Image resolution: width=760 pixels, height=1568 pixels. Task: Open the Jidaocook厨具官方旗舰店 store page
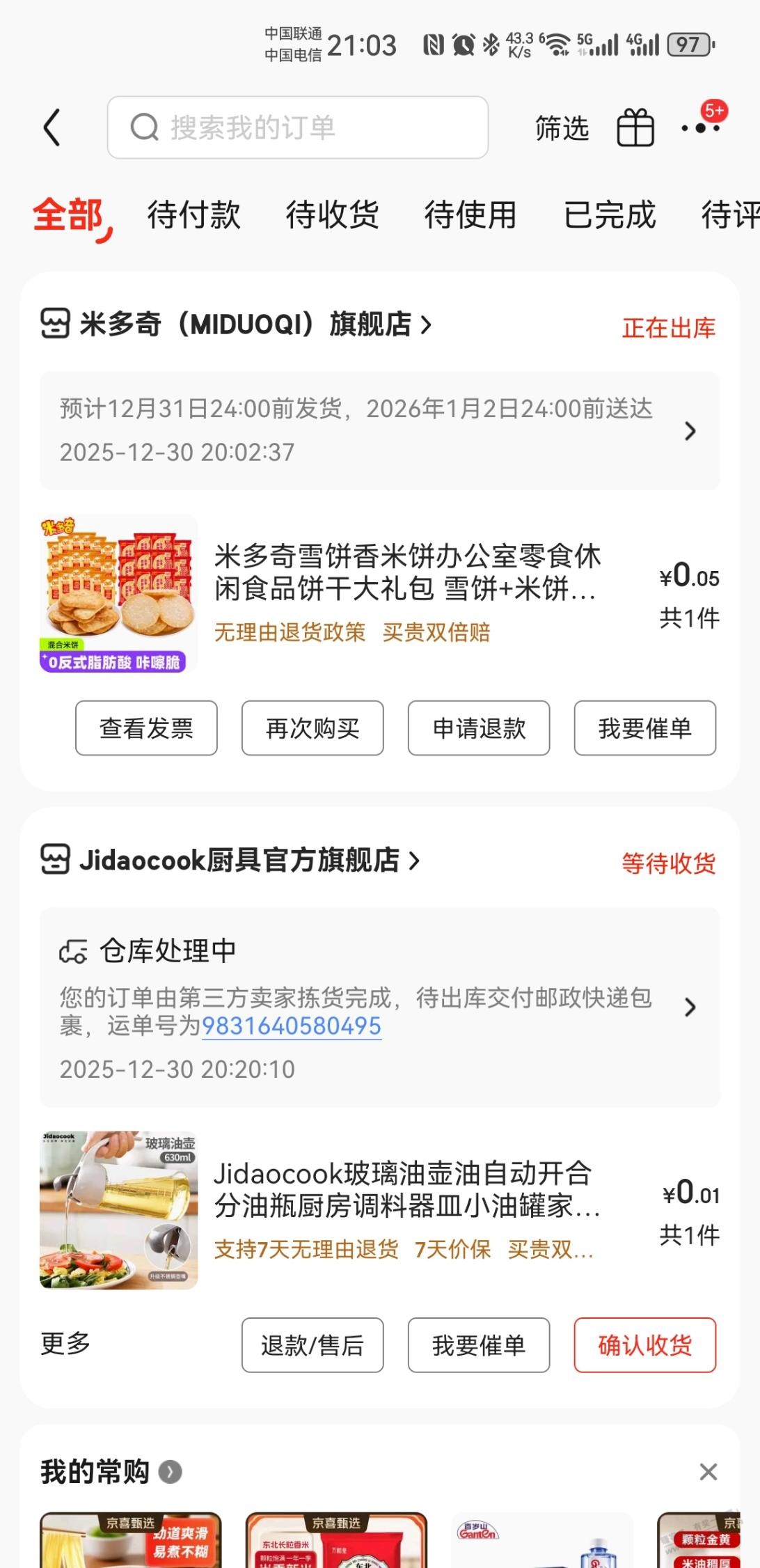pos(239,861)
